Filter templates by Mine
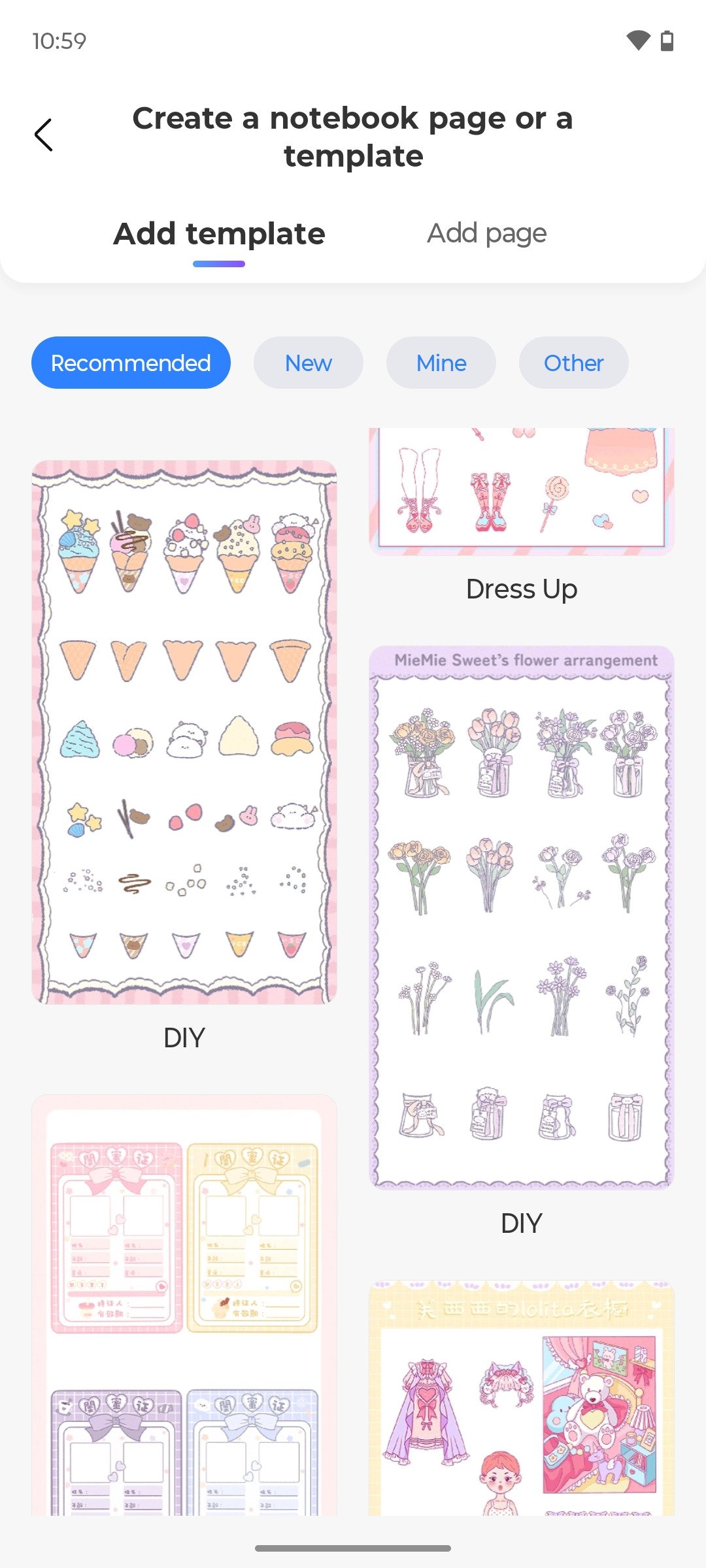This screenshot has height=1568, width=706. pyautogui.click(x=441, y=363)
